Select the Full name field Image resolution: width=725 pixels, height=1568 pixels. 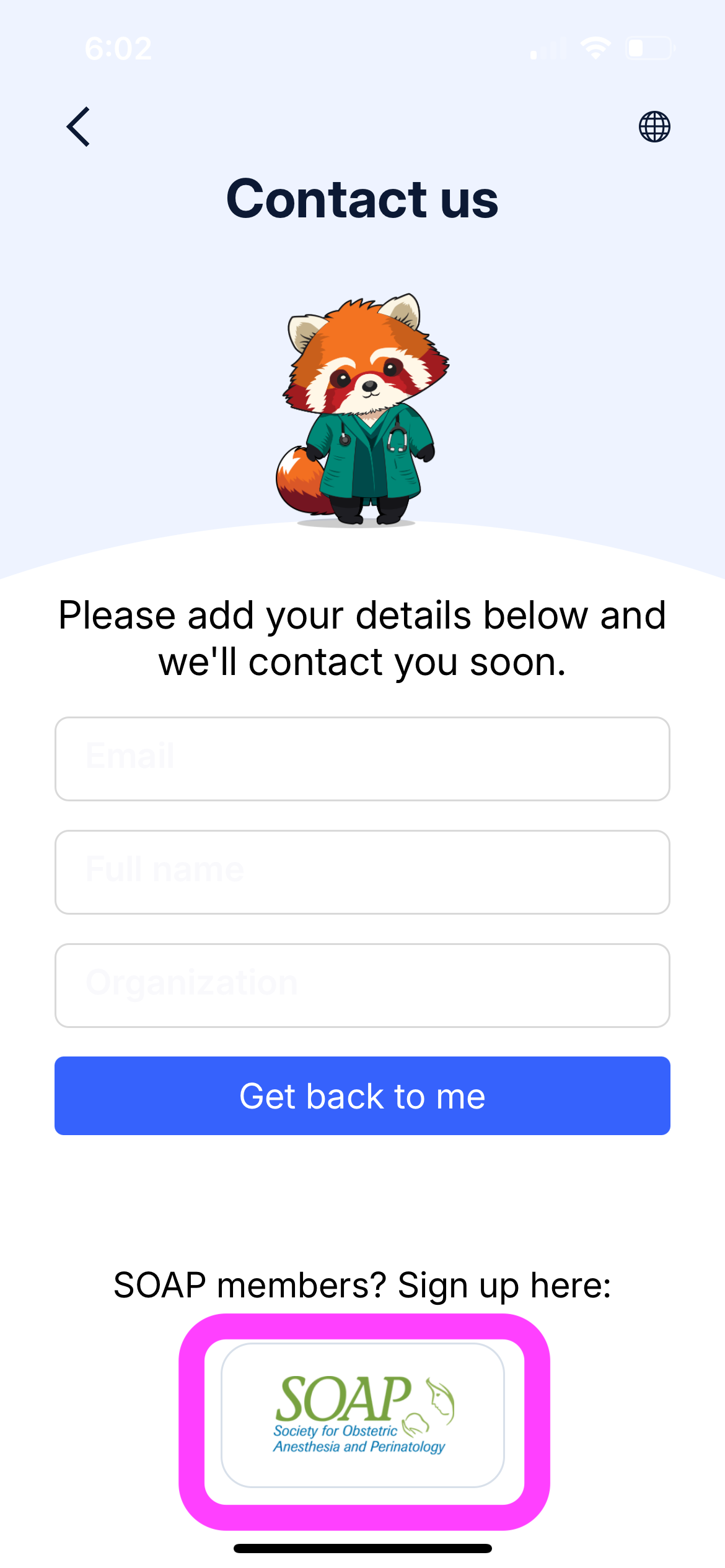(x=362, y=872)
